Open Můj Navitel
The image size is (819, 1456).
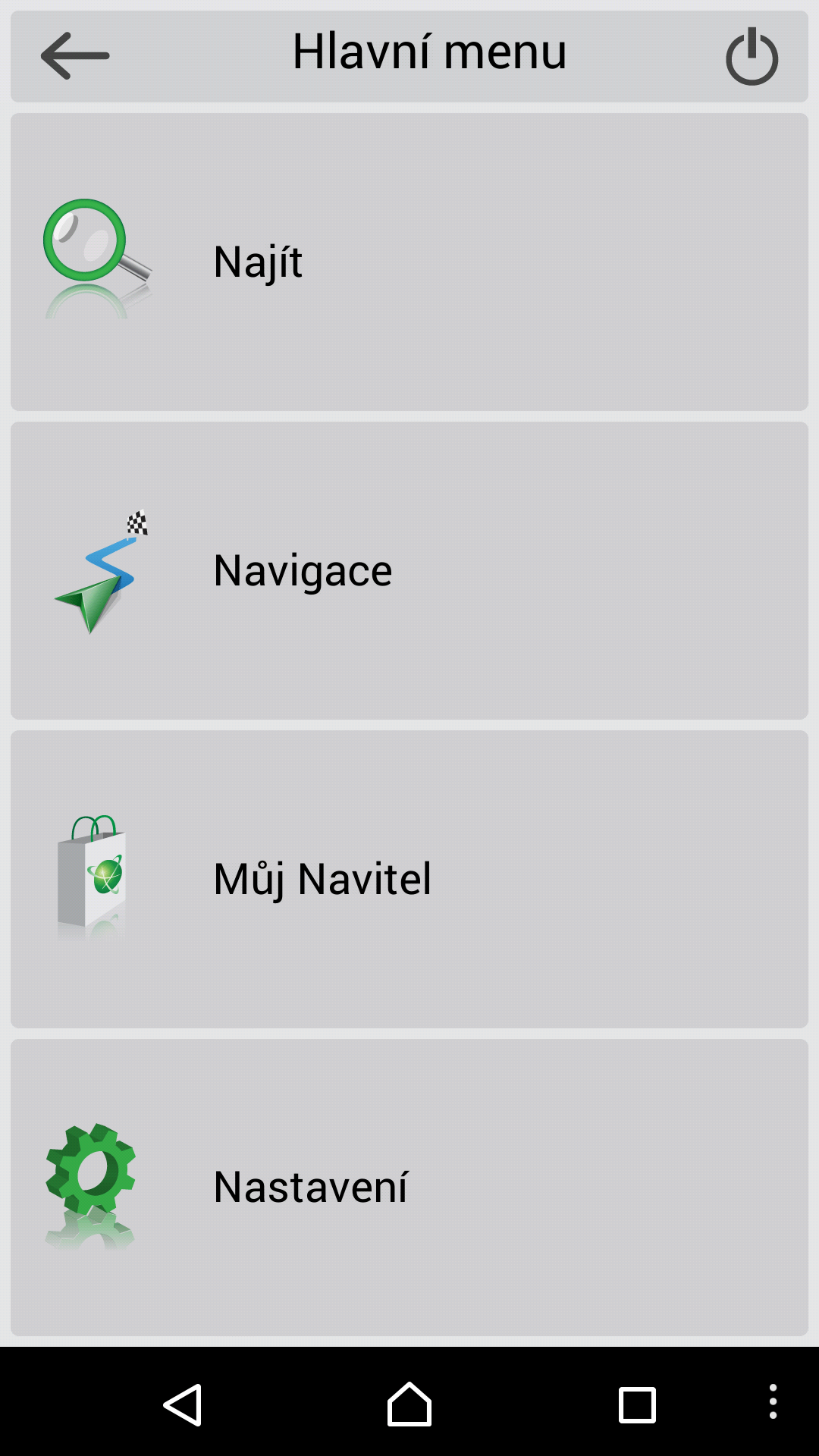click(409, 879)
